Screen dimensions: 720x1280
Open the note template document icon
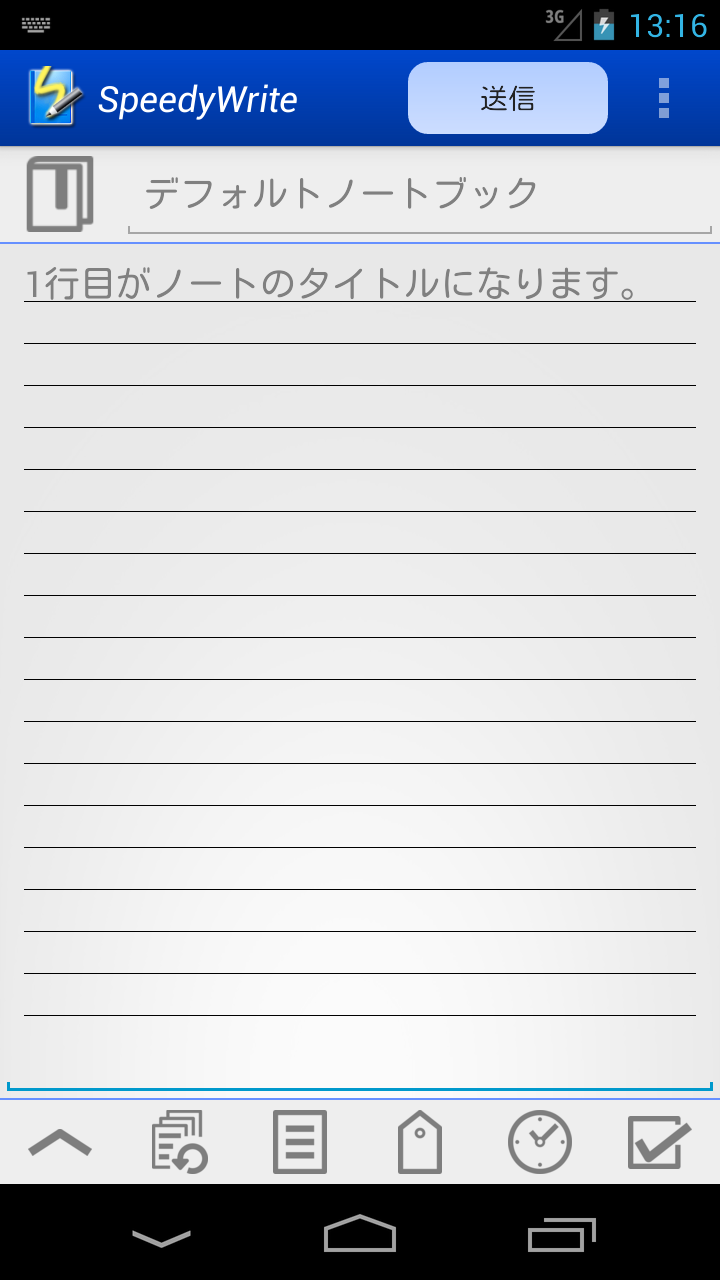pos(300,1142)
